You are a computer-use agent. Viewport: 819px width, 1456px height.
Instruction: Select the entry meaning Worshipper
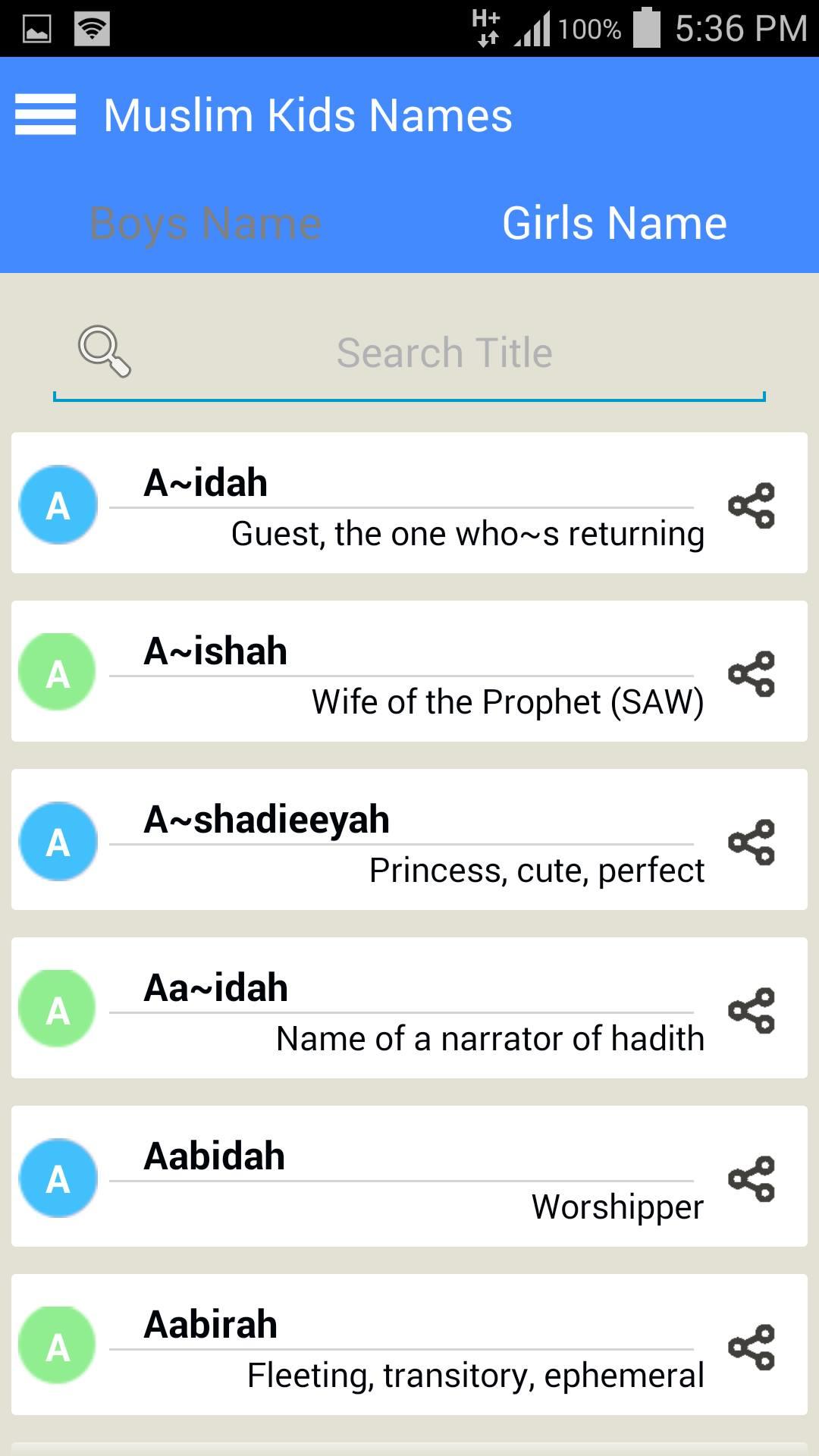pos(379,1177)
